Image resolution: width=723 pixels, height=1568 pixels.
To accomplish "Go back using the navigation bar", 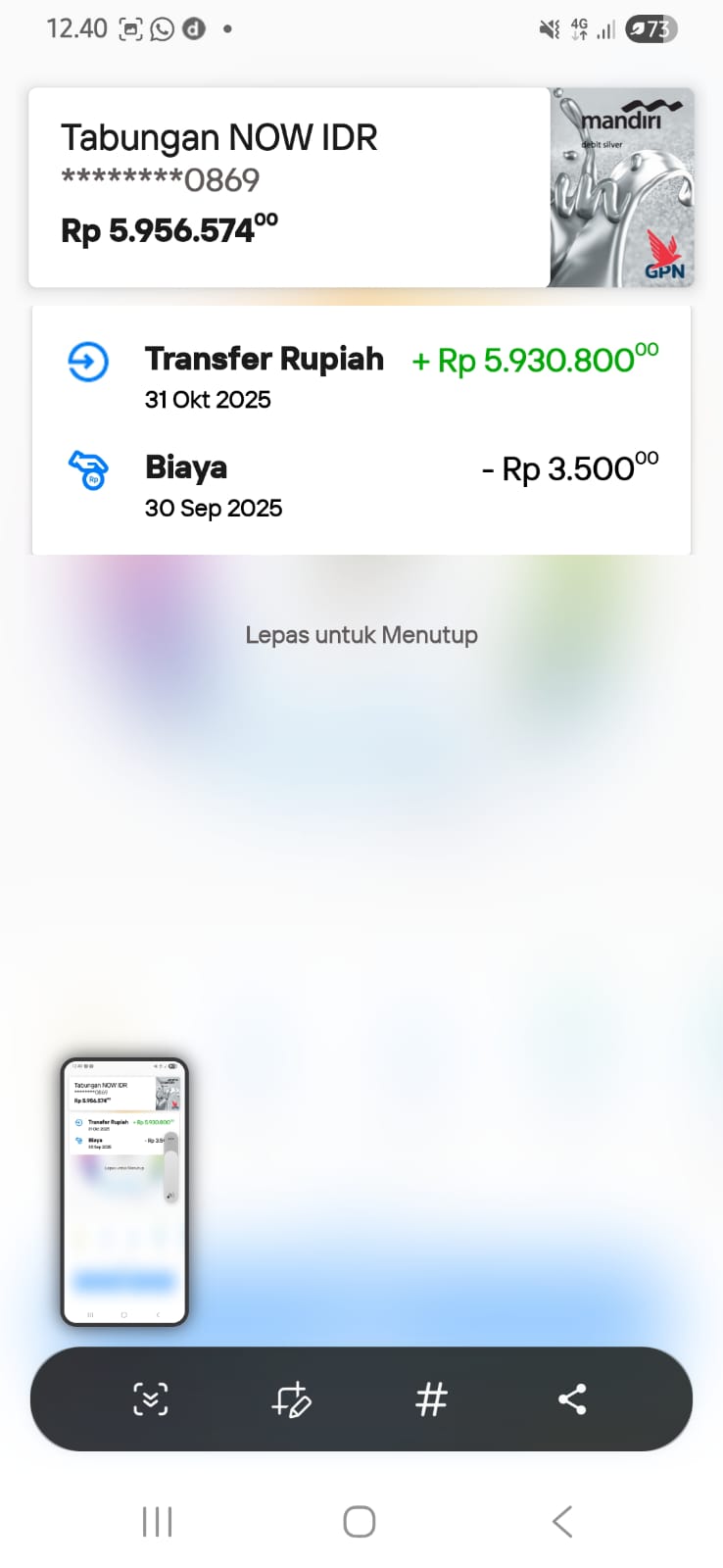I will pyautogui.click(x=561, y=1521).
